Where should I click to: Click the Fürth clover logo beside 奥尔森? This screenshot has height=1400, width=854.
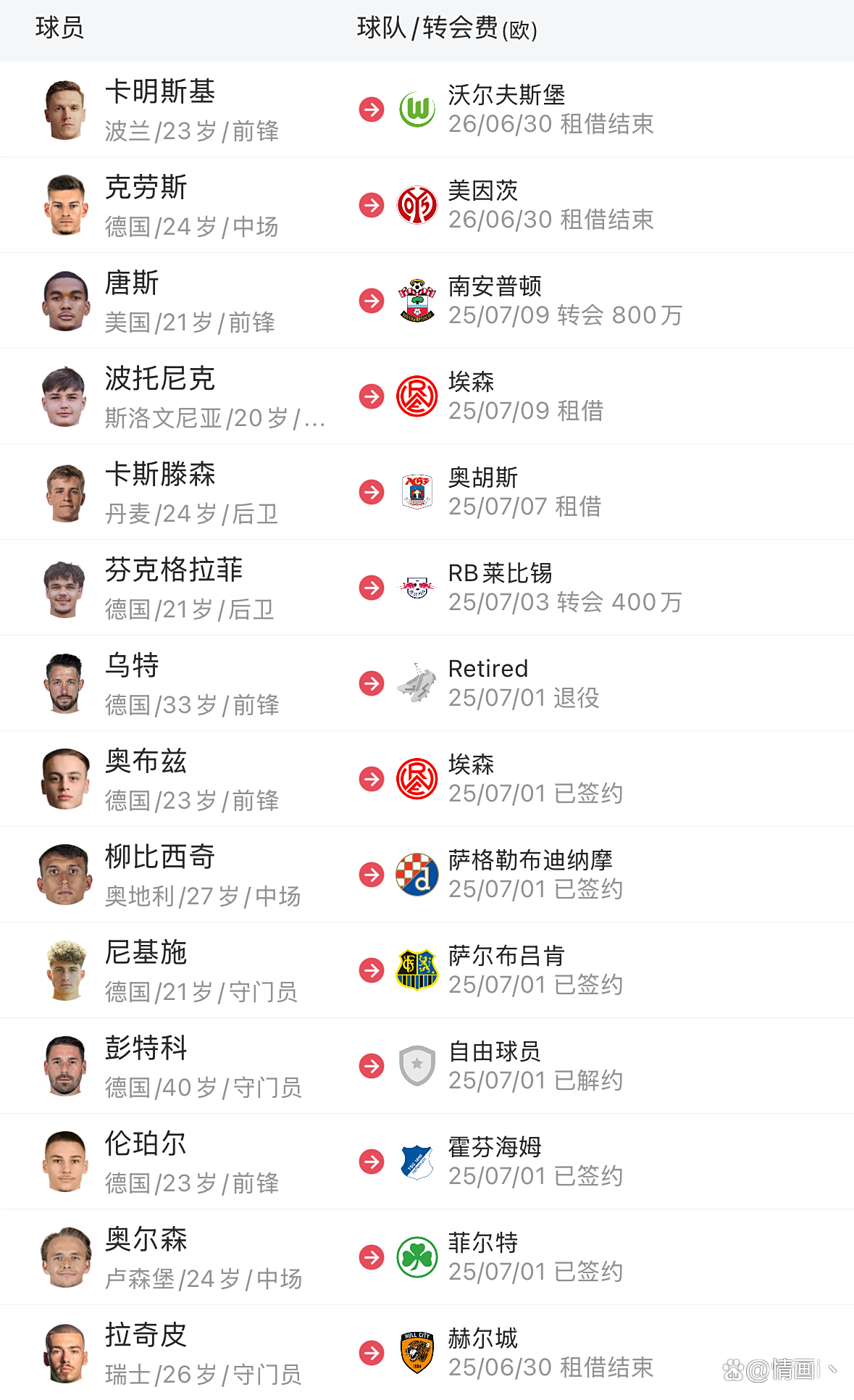(x=416, y=1257)
